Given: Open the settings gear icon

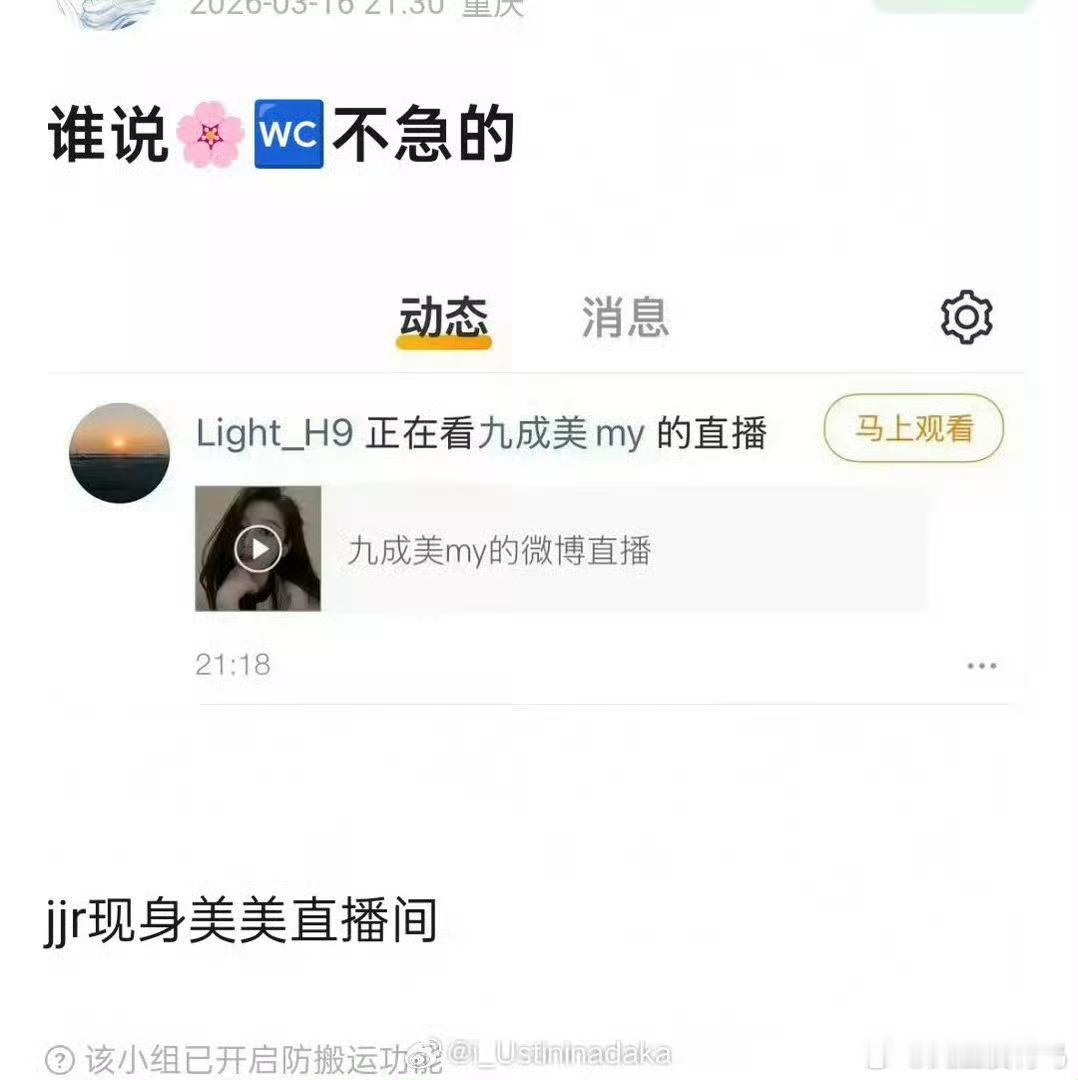Looking at the screenshot, I should 966,318.
